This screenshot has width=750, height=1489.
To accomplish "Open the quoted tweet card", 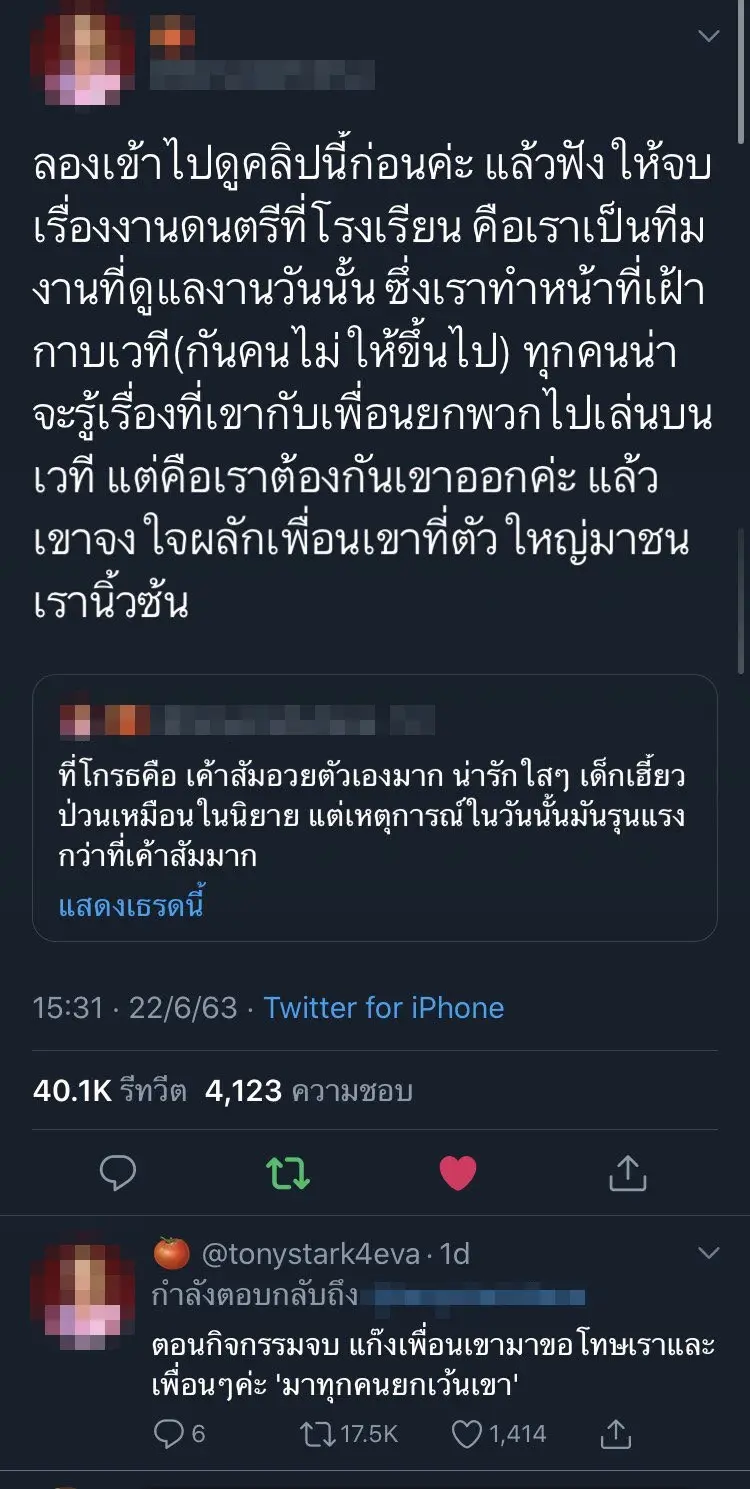I will click(x=375, y=790).
